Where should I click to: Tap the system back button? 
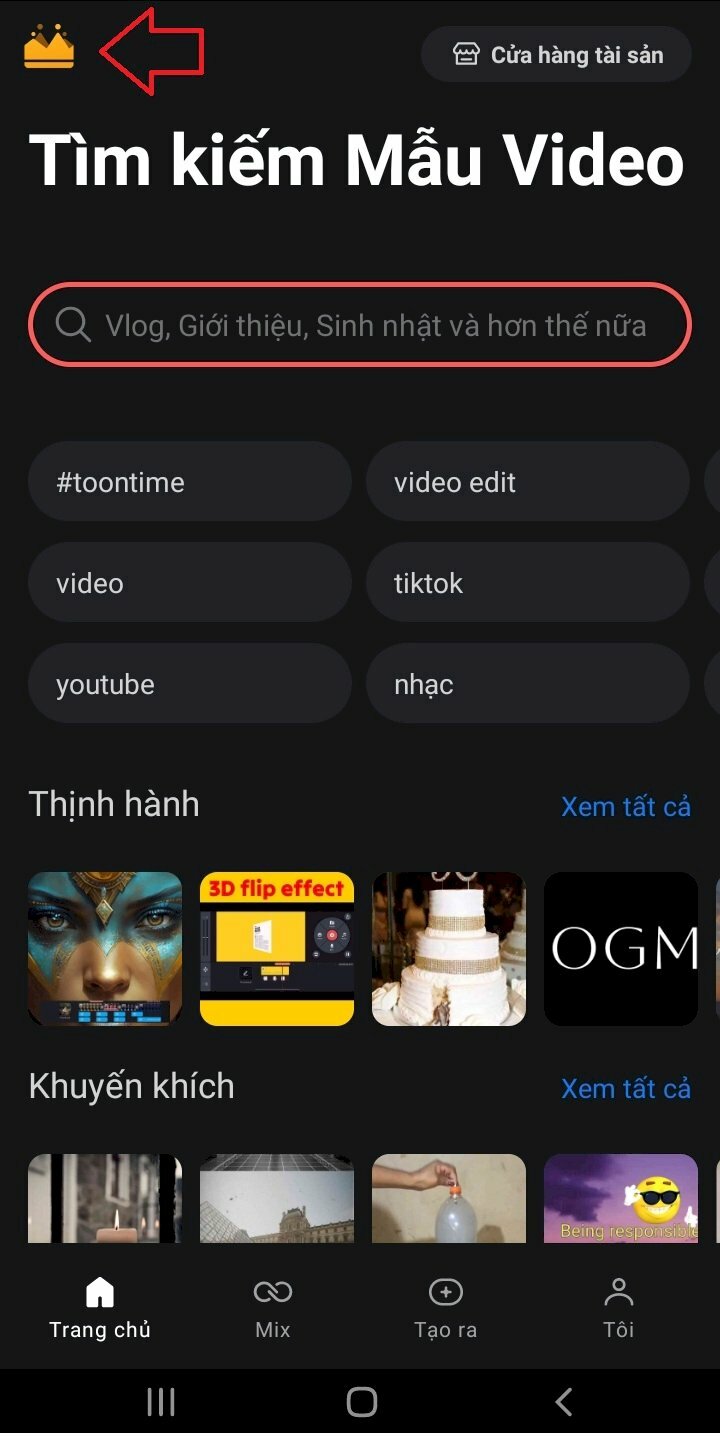coord(564,1402)
